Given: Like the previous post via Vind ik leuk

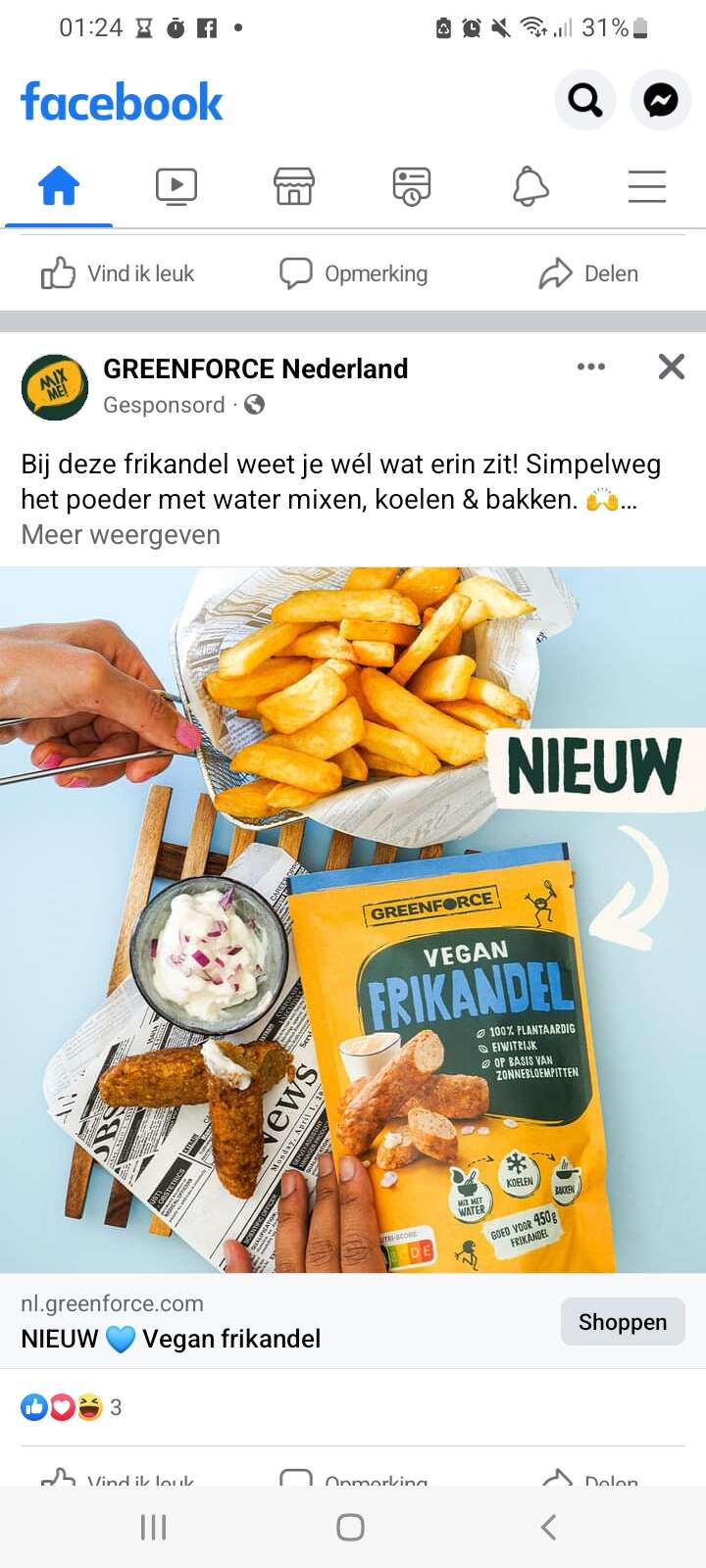Looking at the screenshot, I should pyautogui.click(x=118, y=273).
